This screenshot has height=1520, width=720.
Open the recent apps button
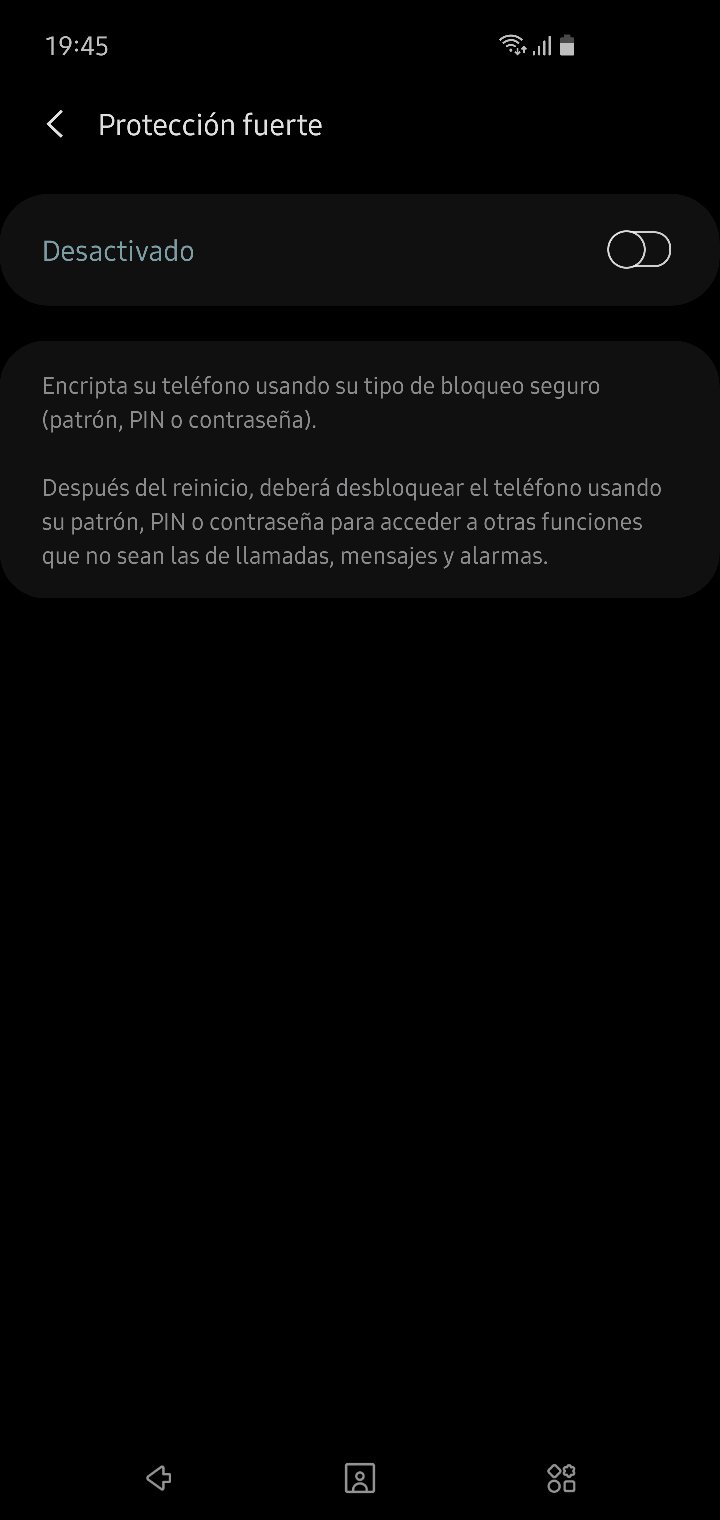pos(561,1478)
